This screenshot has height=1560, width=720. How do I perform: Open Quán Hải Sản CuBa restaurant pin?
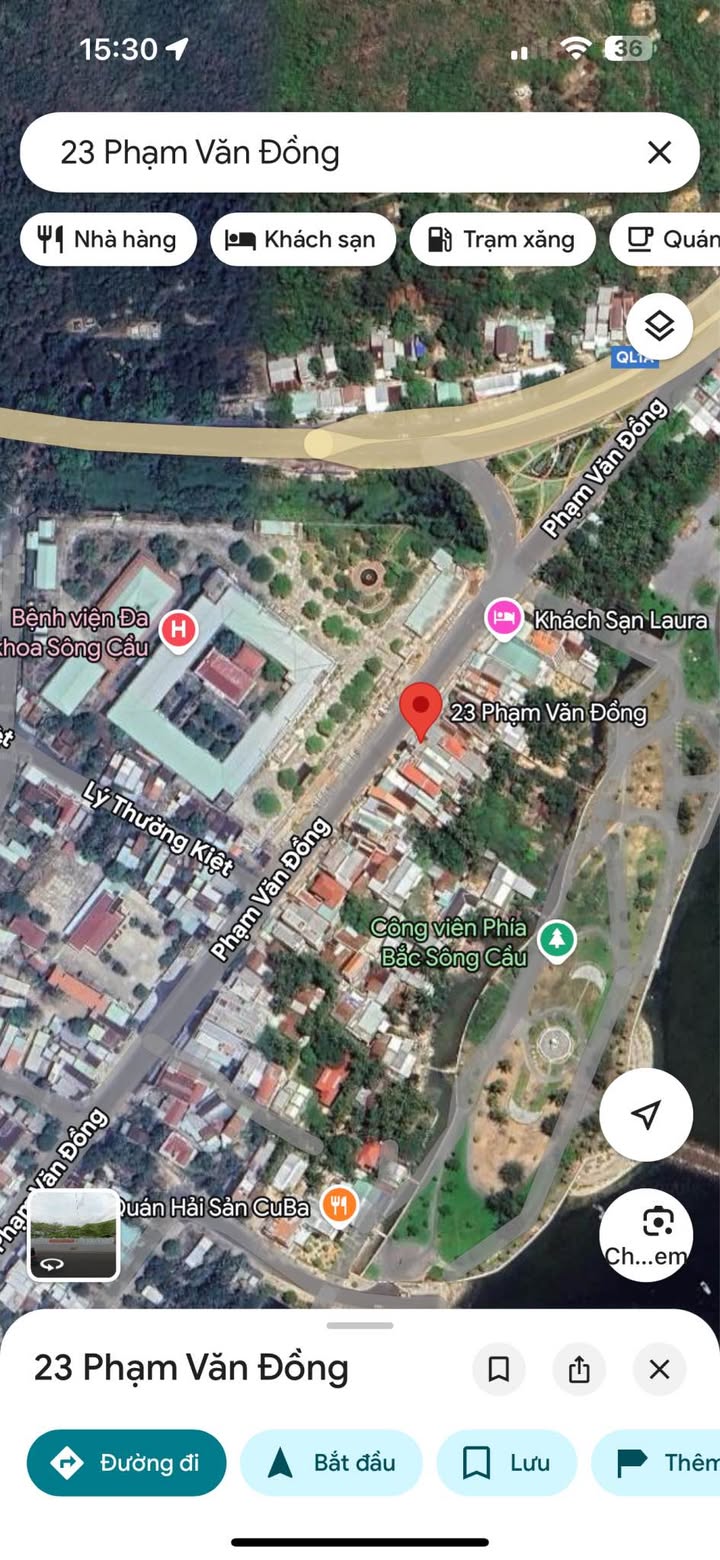[x=340, y=1204]
